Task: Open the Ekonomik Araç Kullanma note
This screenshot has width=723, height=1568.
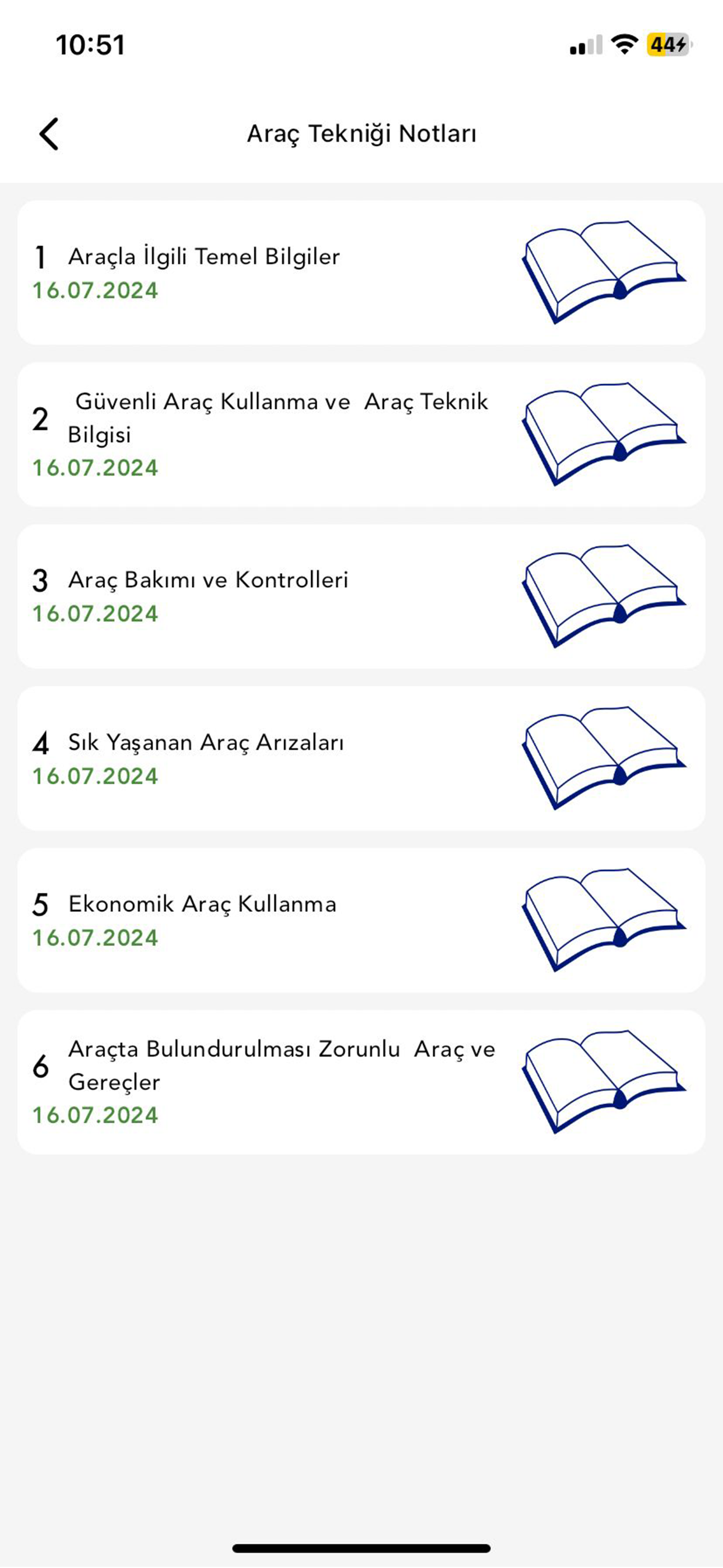Action: [361, 920]
